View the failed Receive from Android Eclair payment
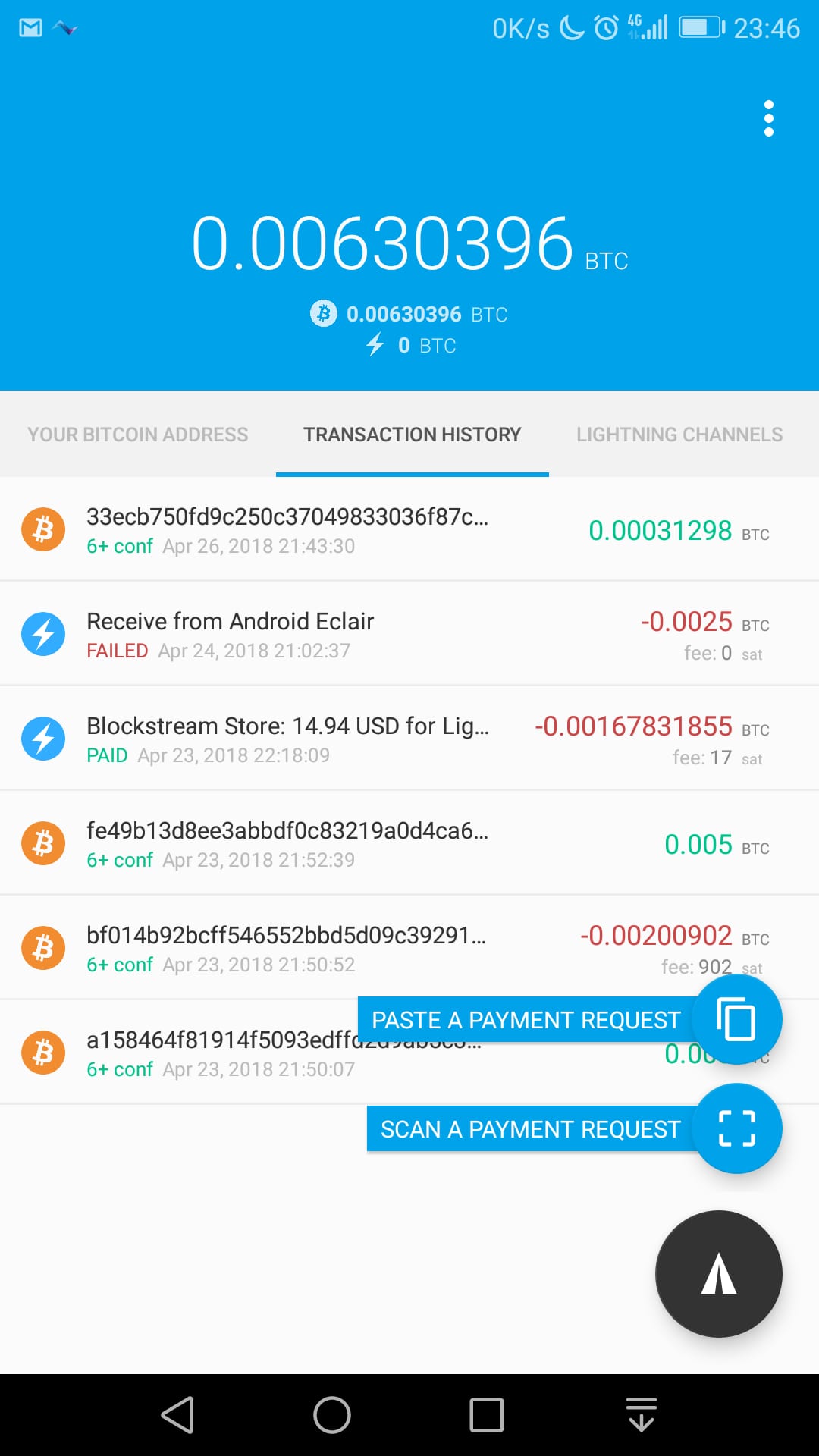 [409, 634]
